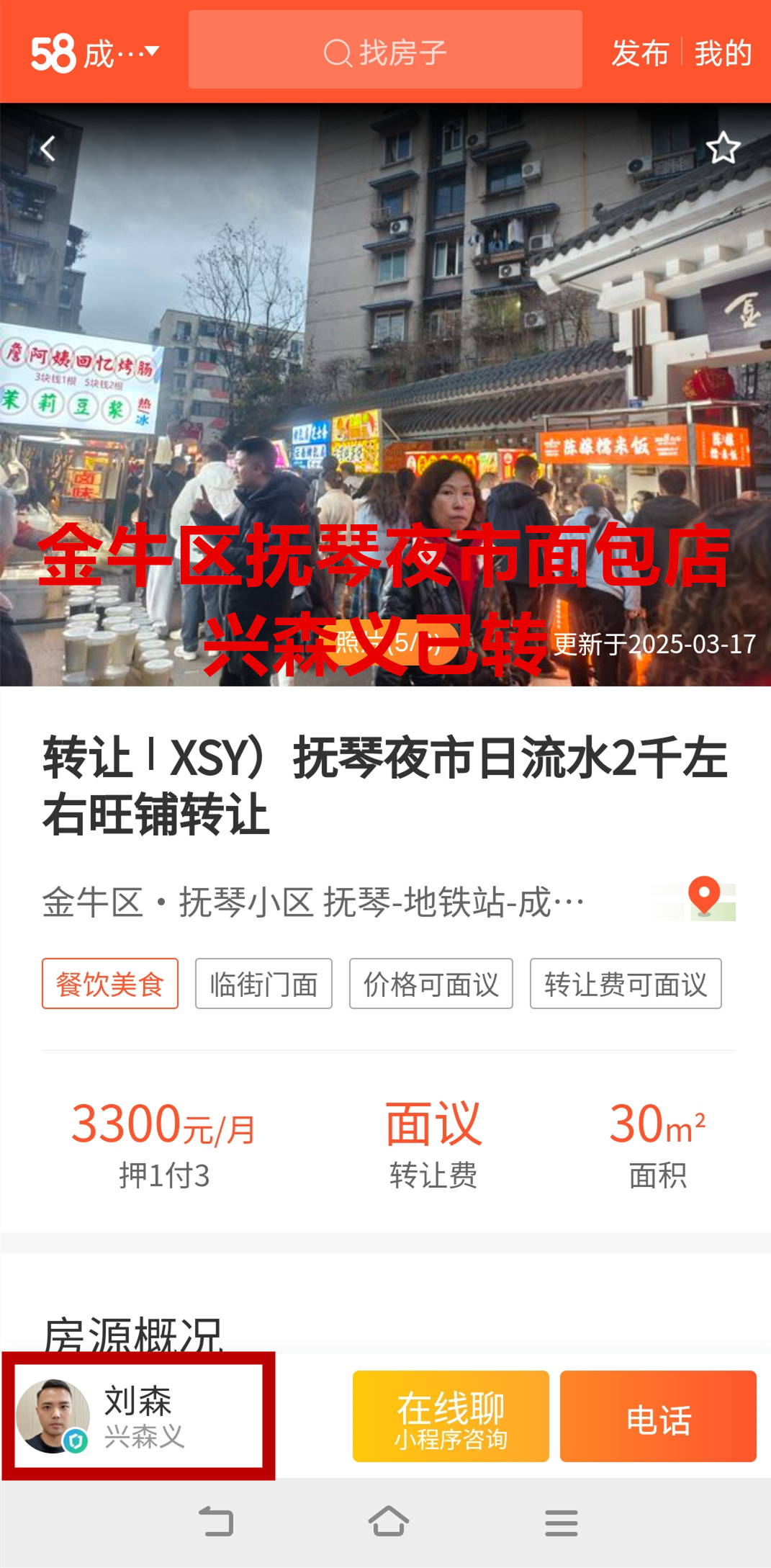Open agent 刘森's profile

pyautogui.click(x=138, y=1416)
